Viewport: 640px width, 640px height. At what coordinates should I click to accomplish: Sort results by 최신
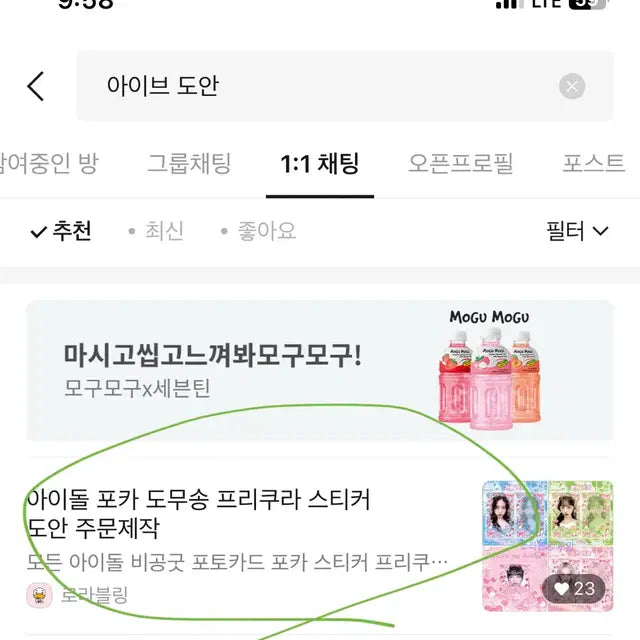pos(158,231)
